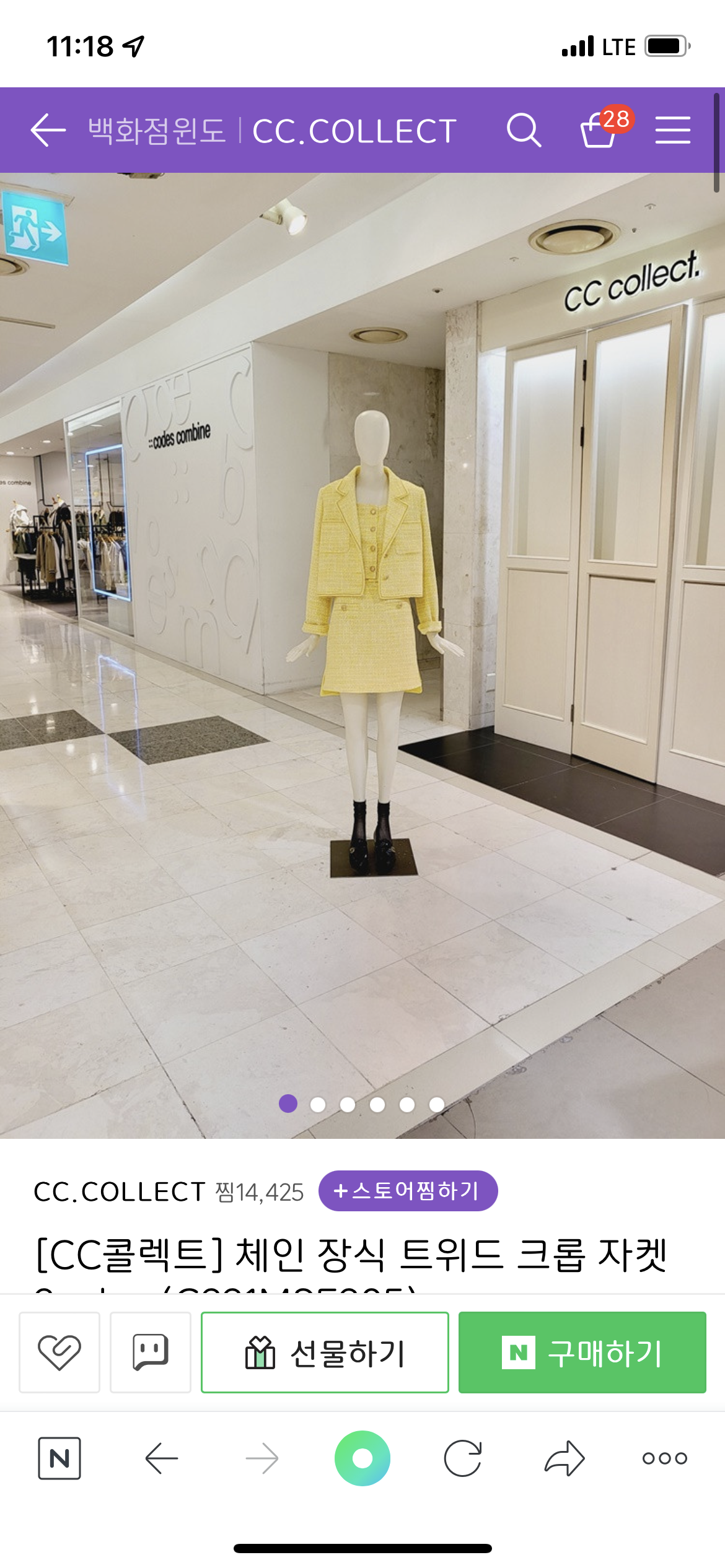The height and width of the screenshot is (1568, 725).
Task: Open the chat inquiry icon
Action: point(151,1352)
